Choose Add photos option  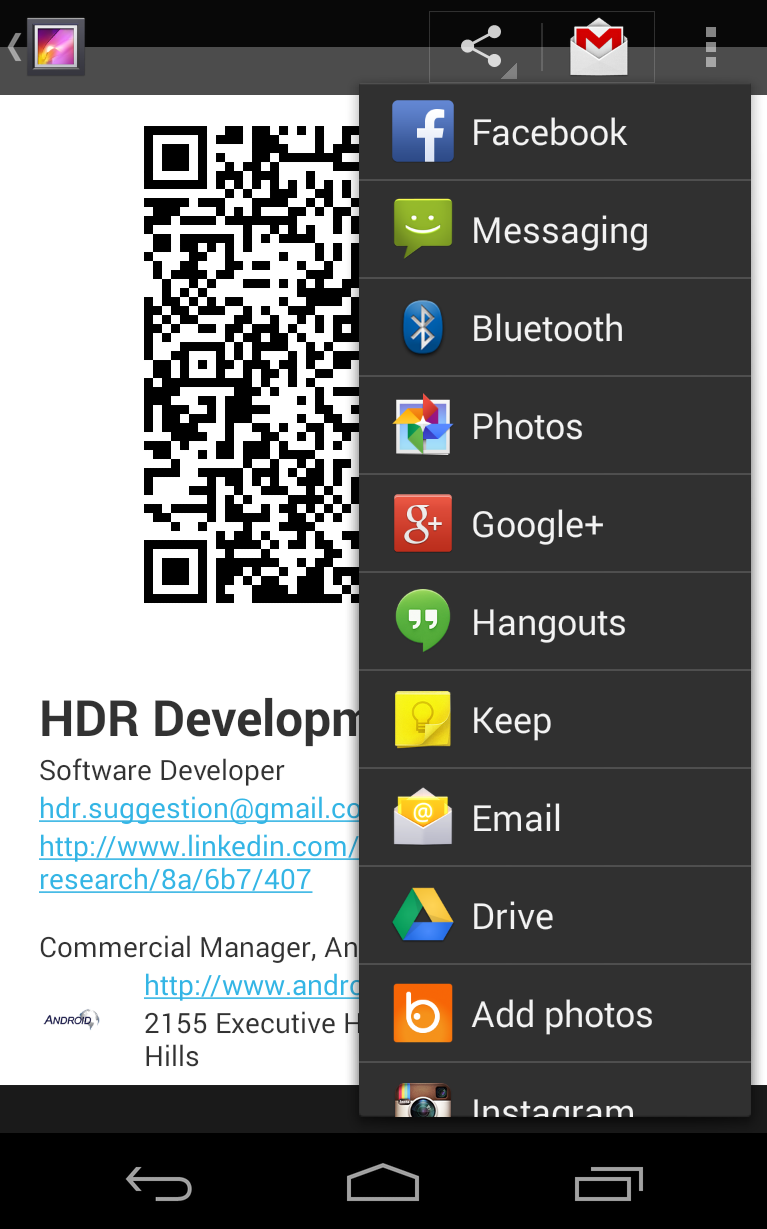click(554, 1014)
